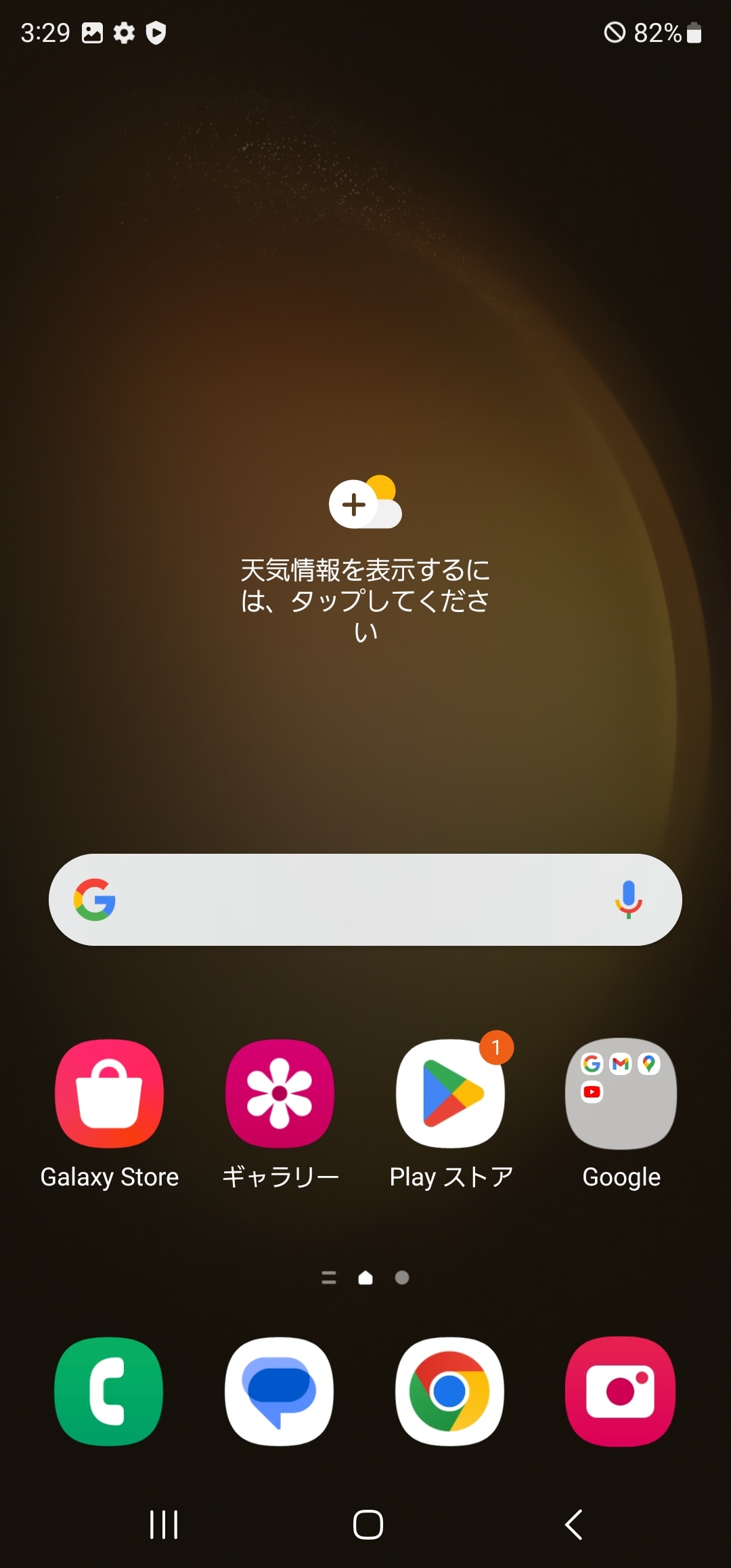Open the Google search bar

point(352,900)
